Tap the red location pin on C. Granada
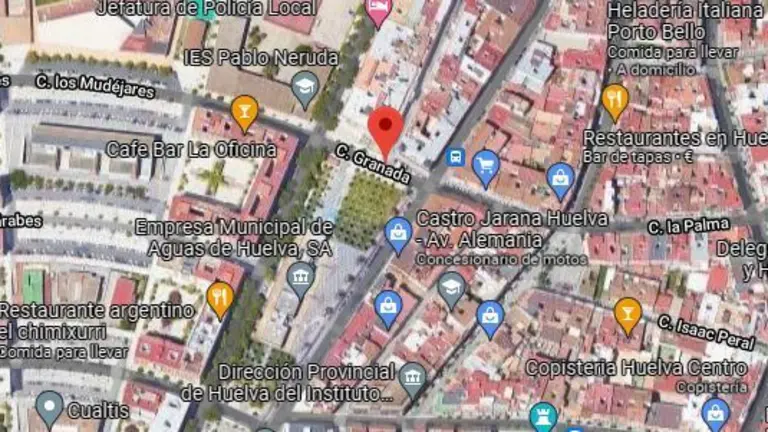Image resolution: width=768 pixels, height=432 pixels. [385, 130]
